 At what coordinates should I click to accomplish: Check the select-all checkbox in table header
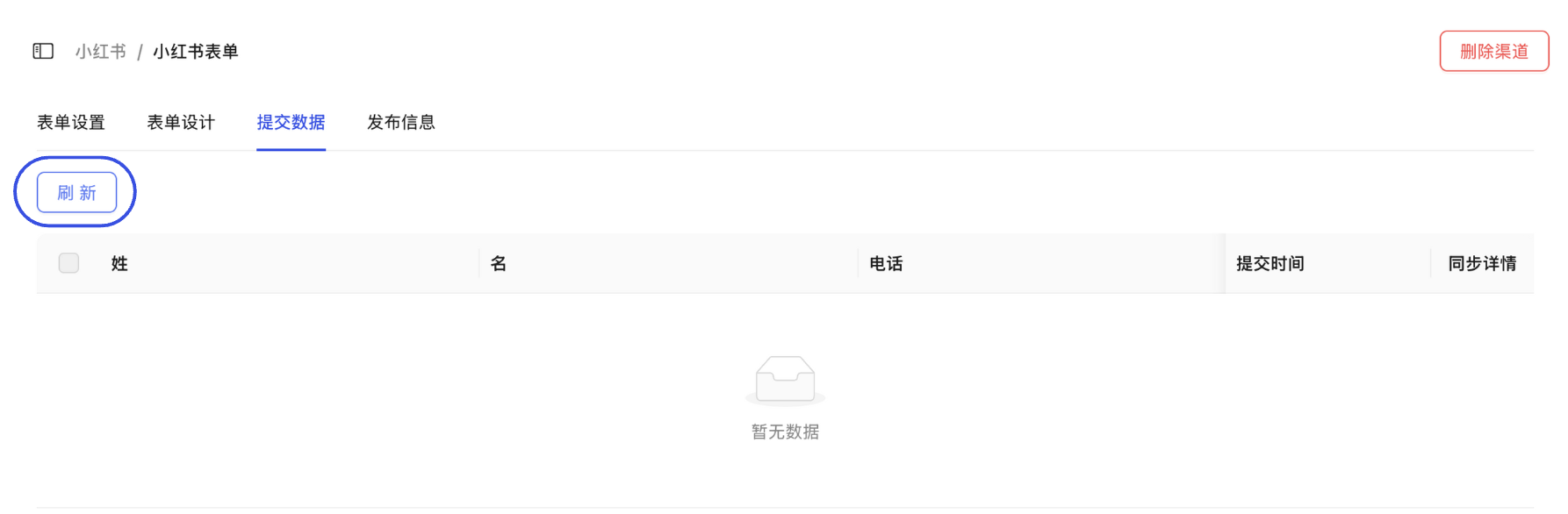point(68,263)
